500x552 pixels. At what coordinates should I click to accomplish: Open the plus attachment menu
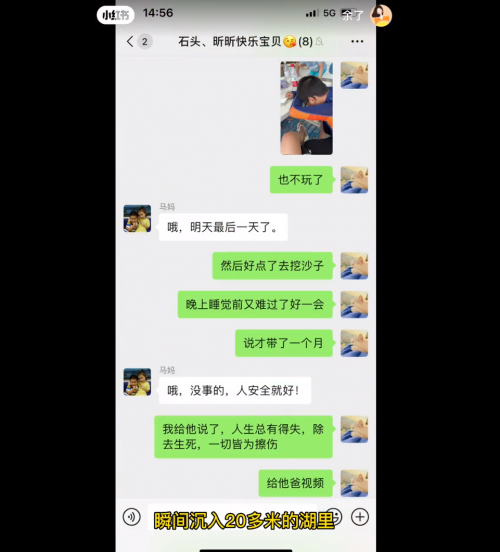[360, 517]
